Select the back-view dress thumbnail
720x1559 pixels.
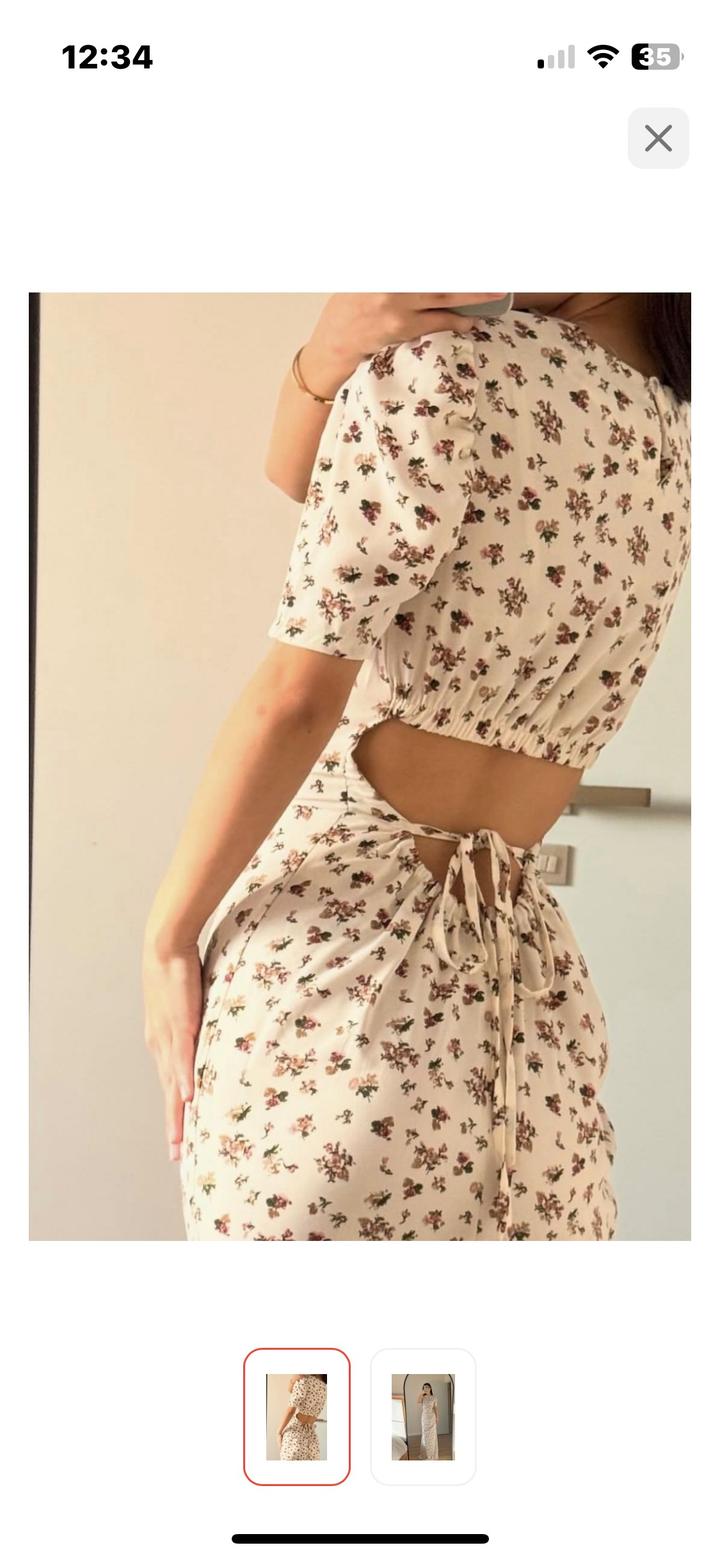tap(297, 1415)
